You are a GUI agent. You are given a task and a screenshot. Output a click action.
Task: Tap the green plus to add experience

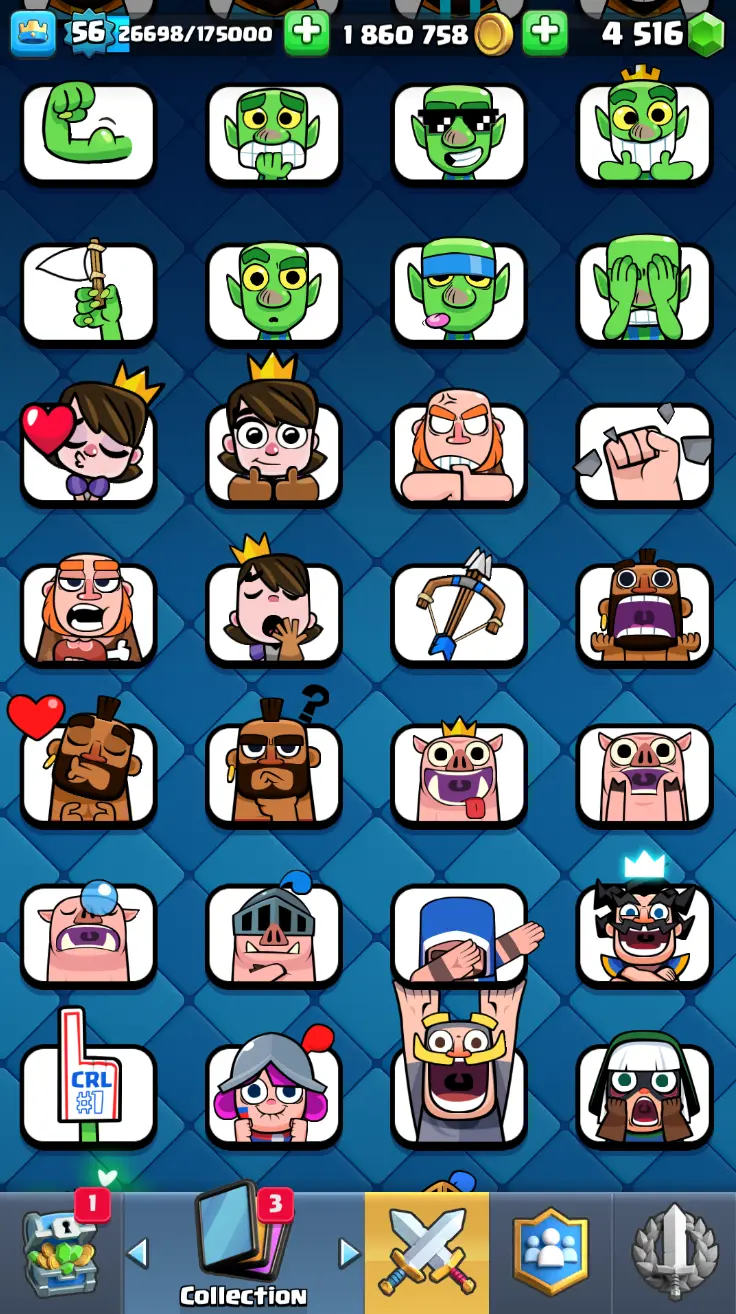coord(306,34)
